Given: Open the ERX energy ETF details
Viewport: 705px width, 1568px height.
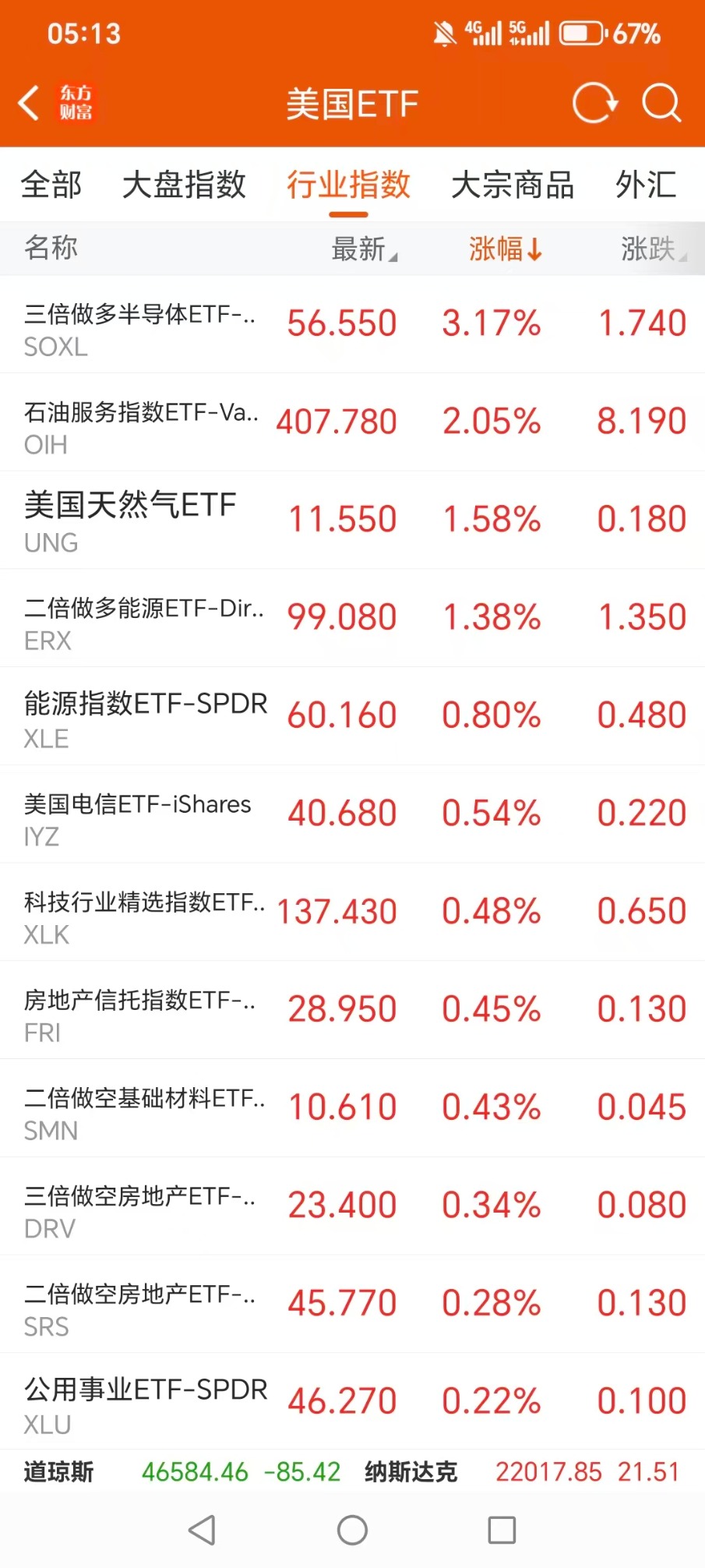Looking at the screenshot, I should (x=352, y=619).
